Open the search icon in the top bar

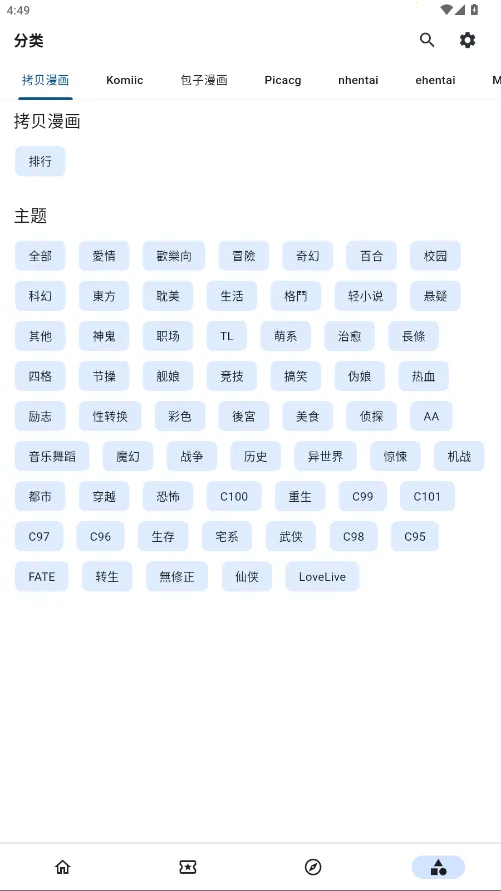click(427, 40)
